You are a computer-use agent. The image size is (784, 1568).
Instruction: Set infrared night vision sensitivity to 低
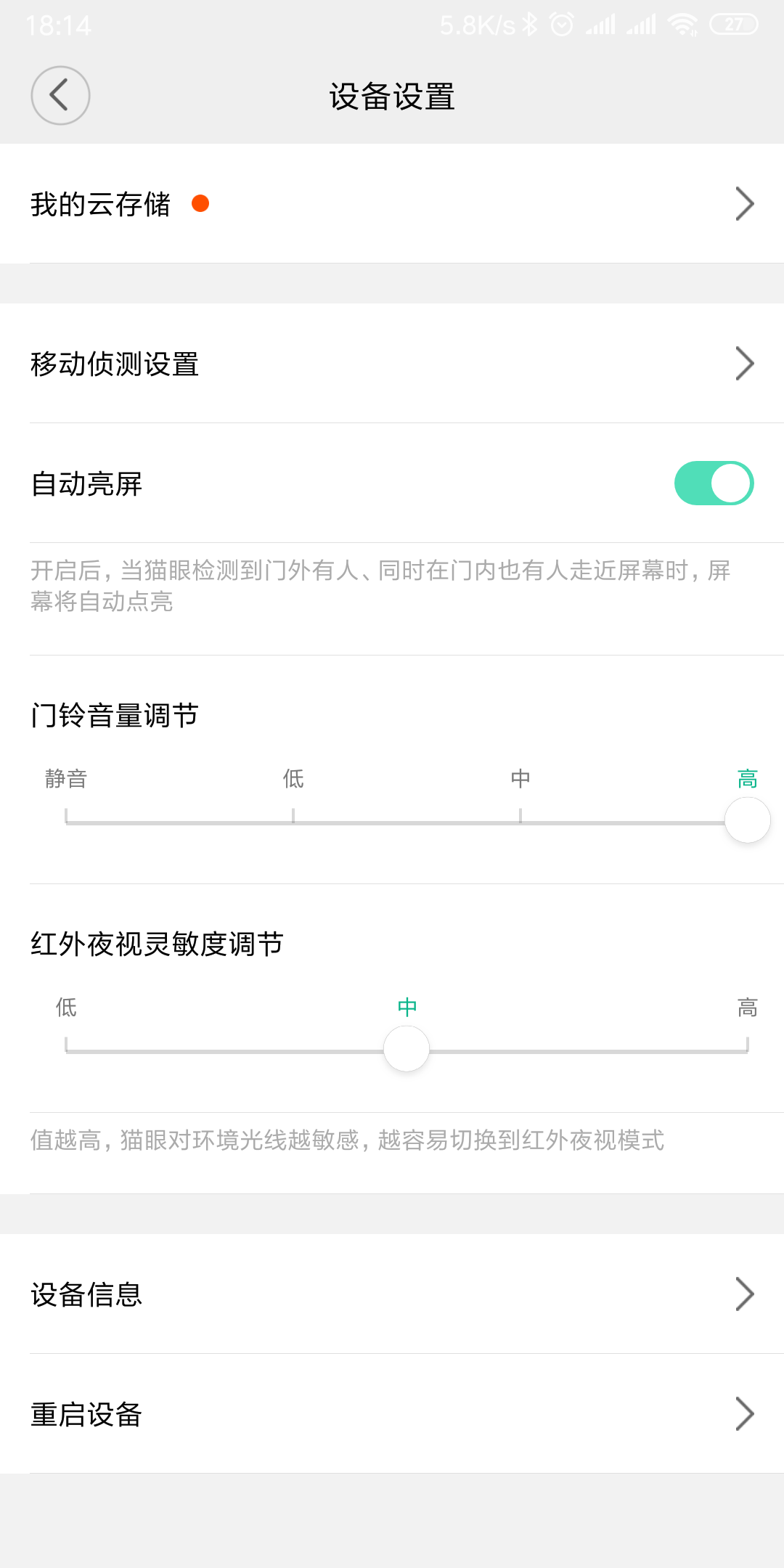[66, 1050]
